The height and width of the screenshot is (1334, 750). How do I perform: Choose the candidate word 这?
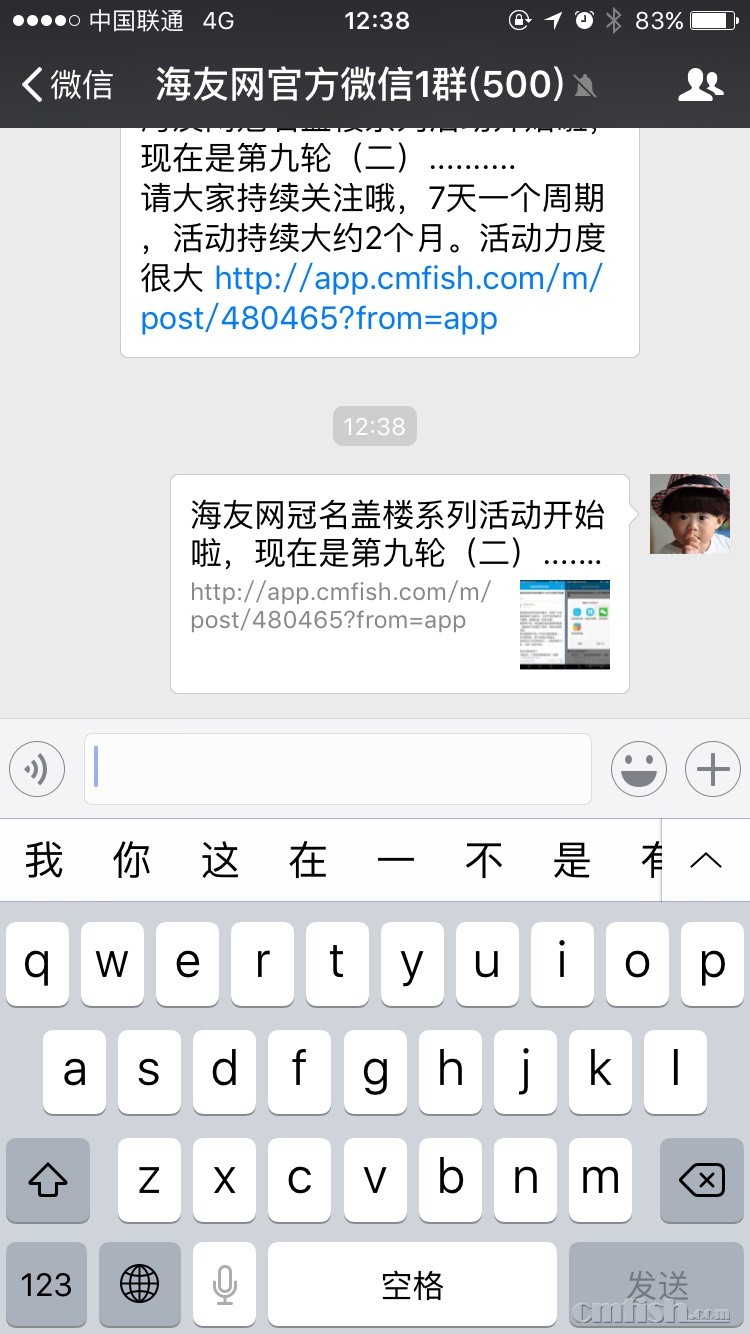click(220, 861)
